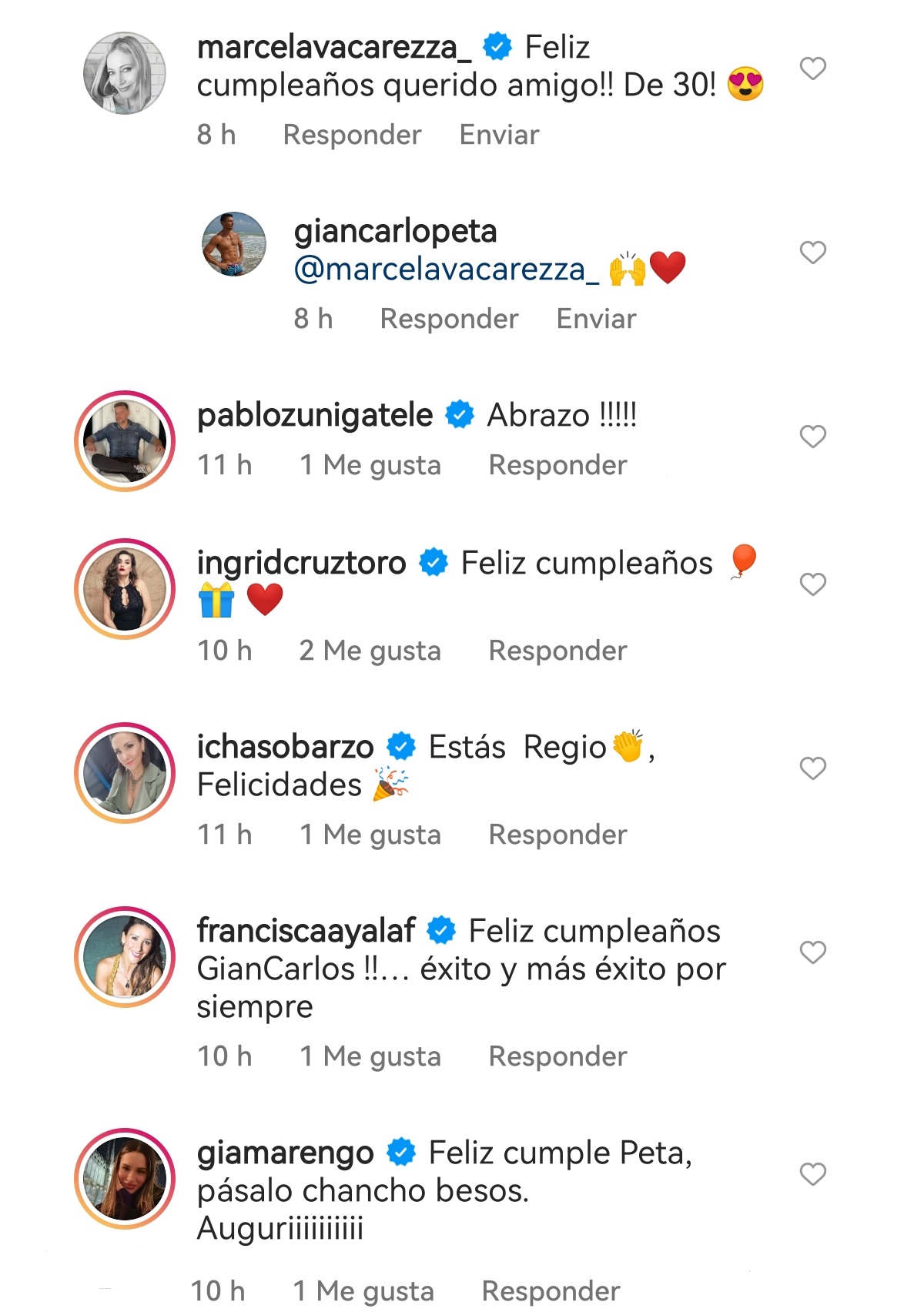The image size is (924, 1312).
Task: Click Responder under giamarengo's comment
Action: (551, 1288)
